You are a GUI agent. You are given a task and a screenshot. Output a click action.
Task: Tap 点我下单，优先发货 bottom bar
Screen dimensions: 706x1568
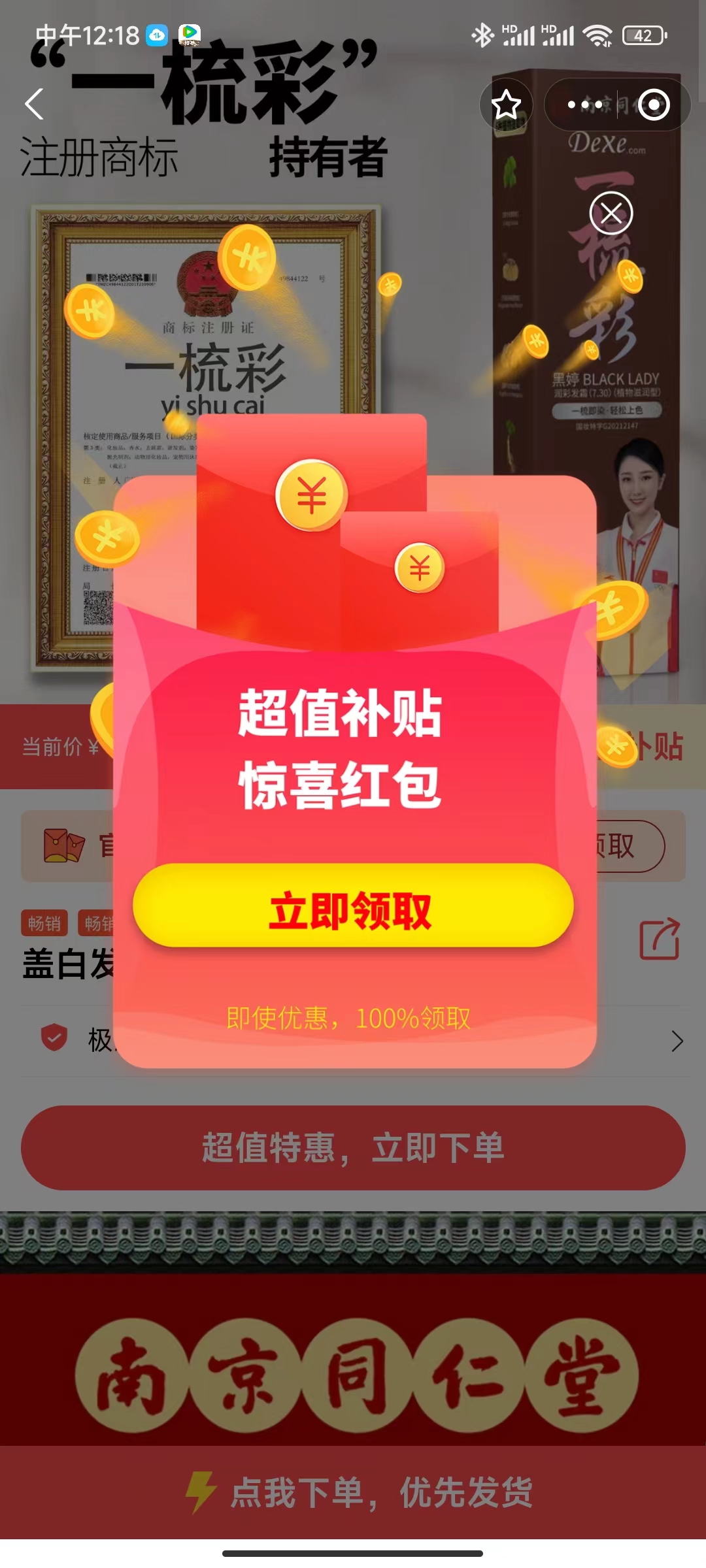coord(353,1492)
